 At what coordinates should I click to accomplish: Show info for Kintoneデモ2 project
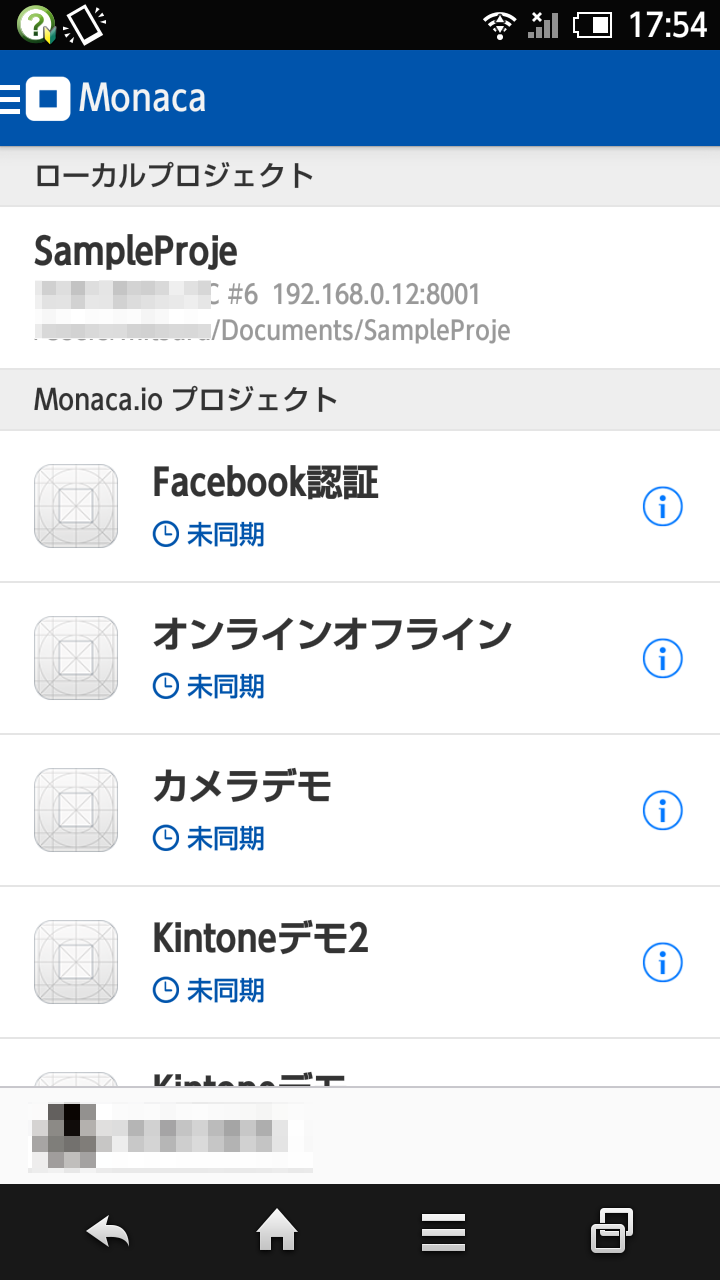(x=661, y=963)
